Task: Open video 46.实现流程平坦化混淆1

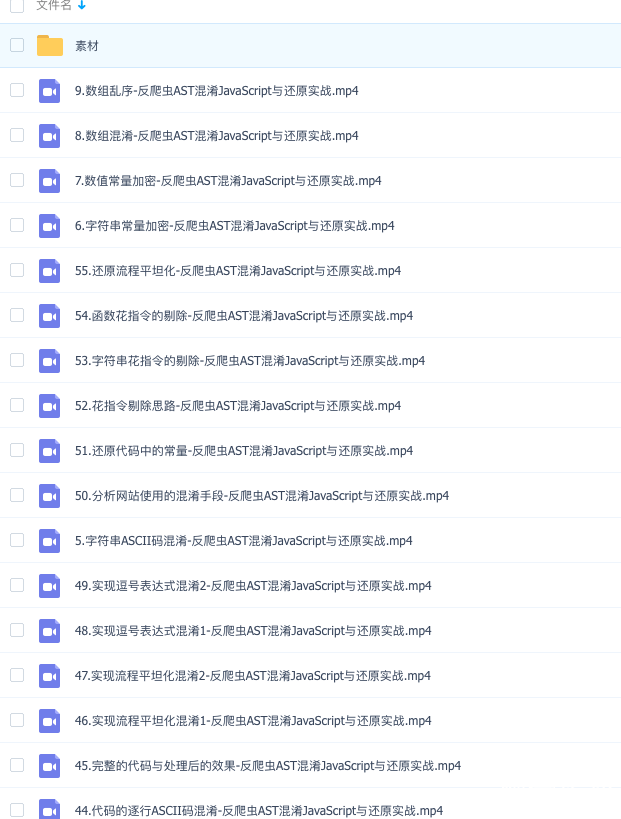Action: [252, 721]
